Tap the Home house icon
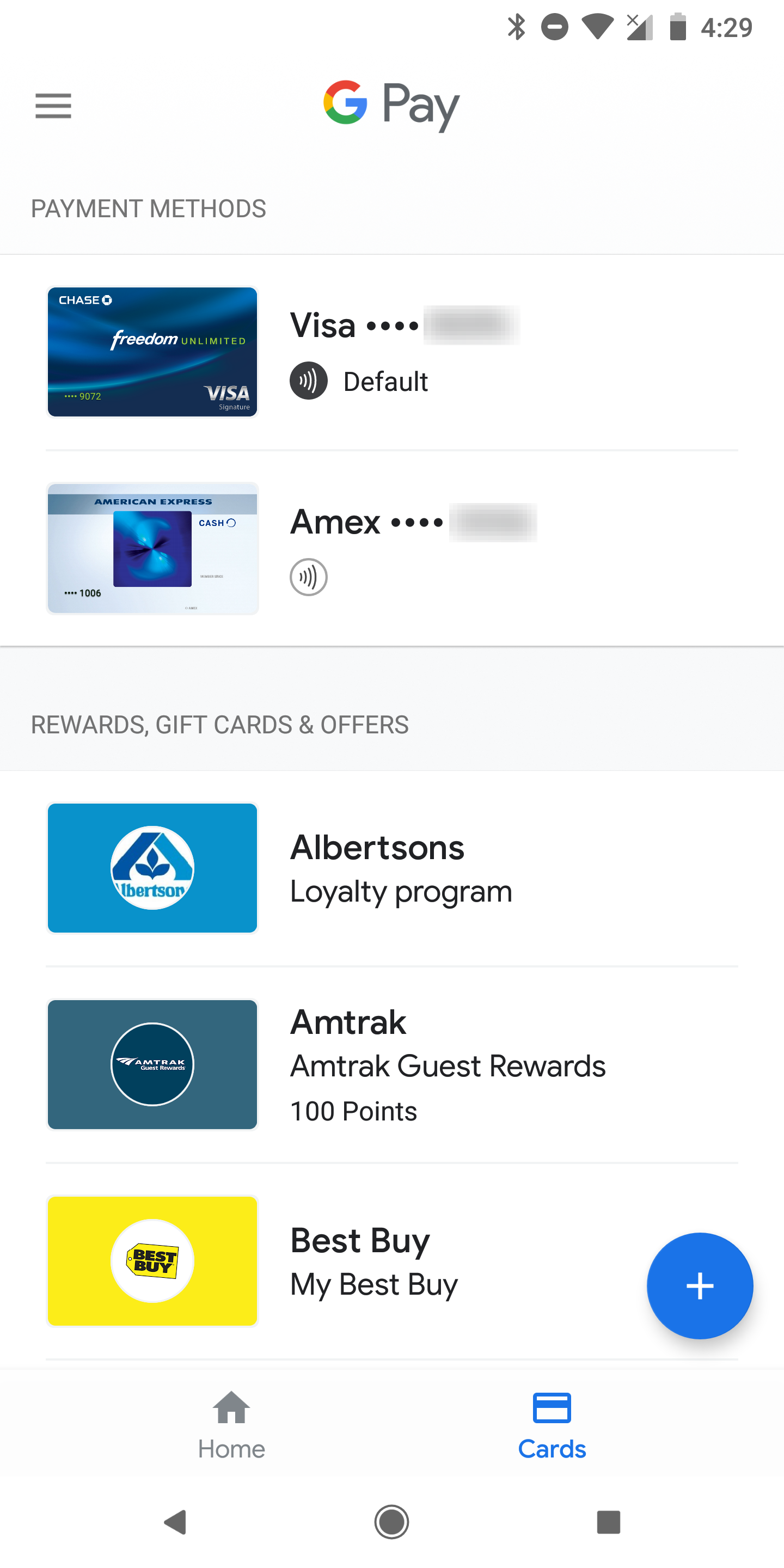This screenshot has width=784, height=1568. tap(231, 1408)
